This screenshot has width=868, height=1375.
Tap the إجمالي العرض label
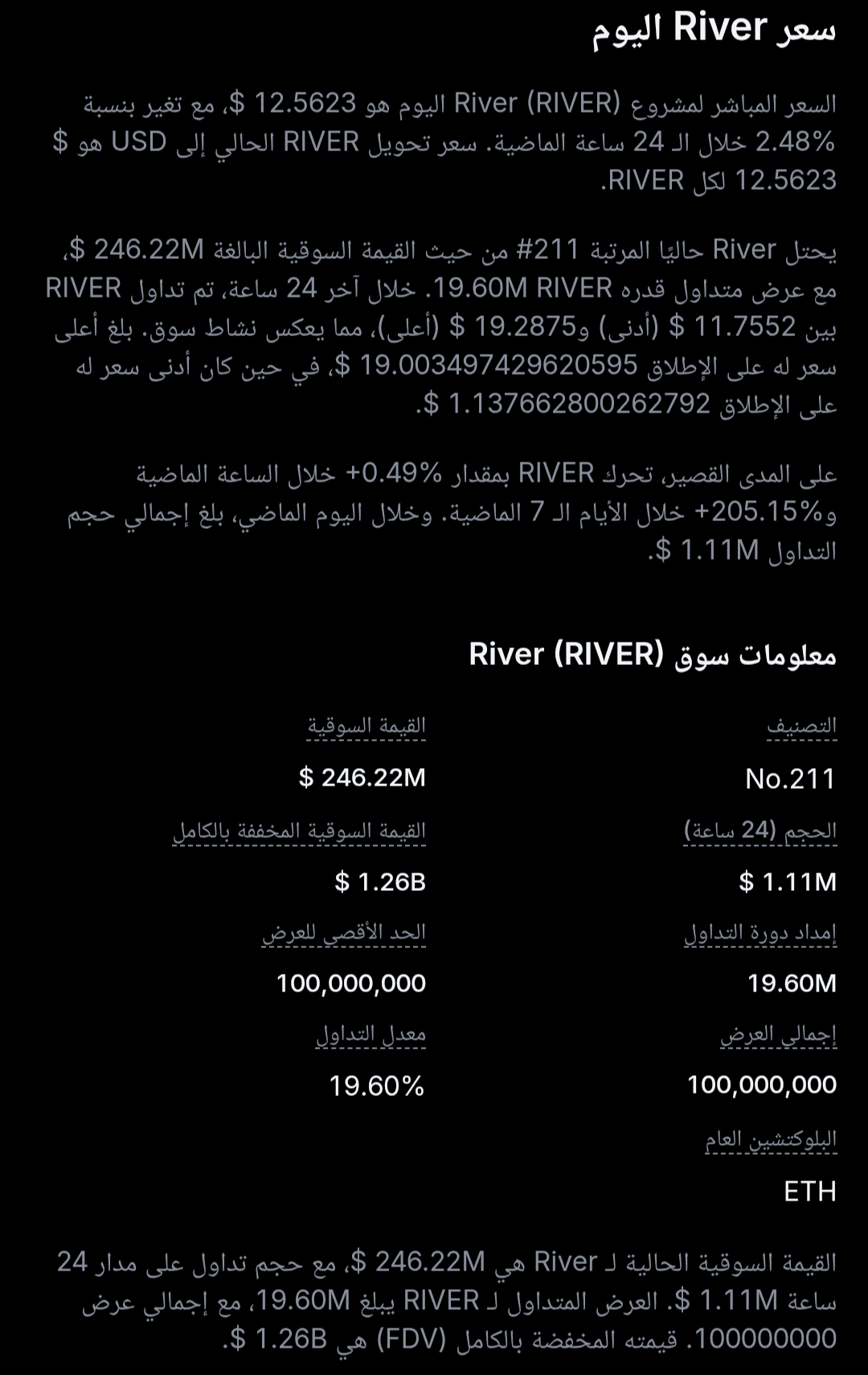click(777, 1035)
